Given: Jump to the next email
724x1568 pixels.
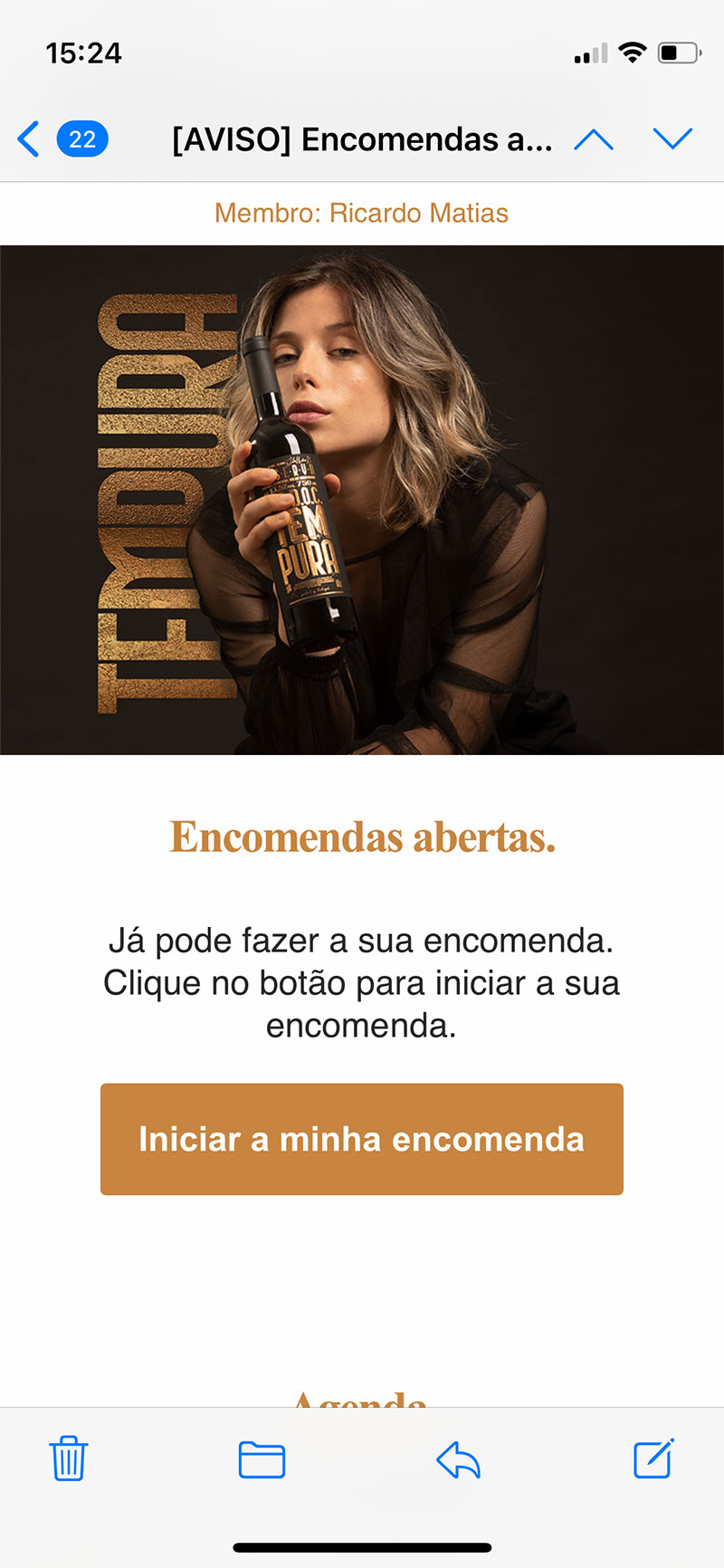Looking at the screenshot, I should click(x=672, y=139).
